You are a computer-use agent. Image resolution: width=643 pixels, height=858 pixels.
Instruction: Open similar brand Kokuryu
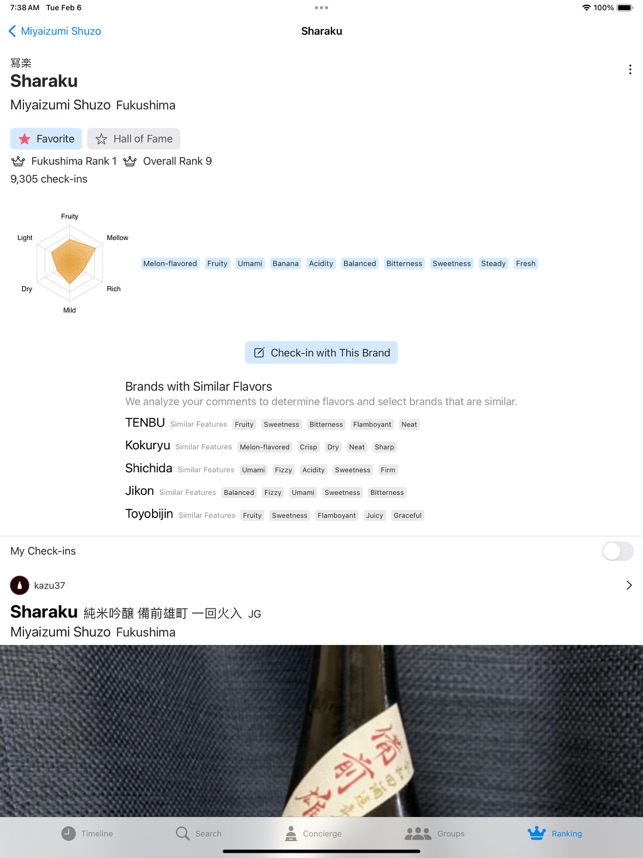[148, 446]
